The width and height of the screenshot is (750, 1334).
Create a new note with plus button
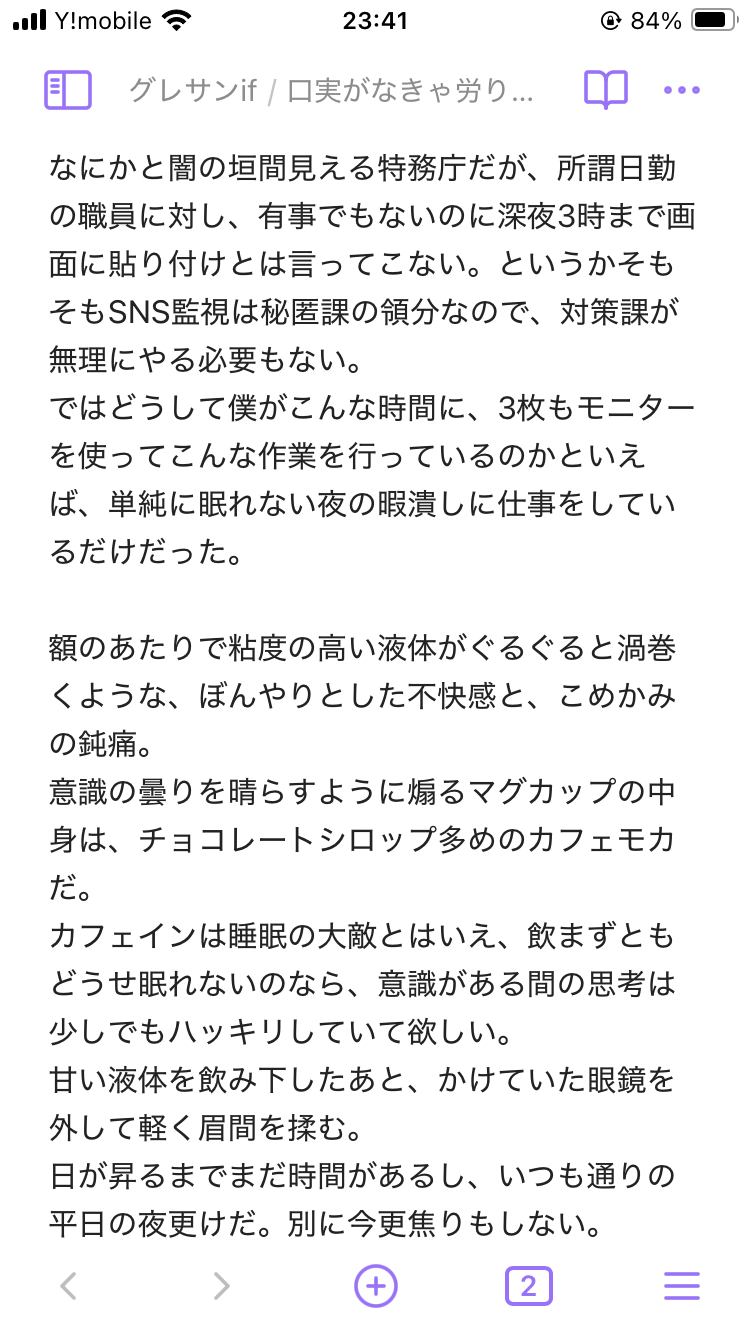click(376, 1286)
